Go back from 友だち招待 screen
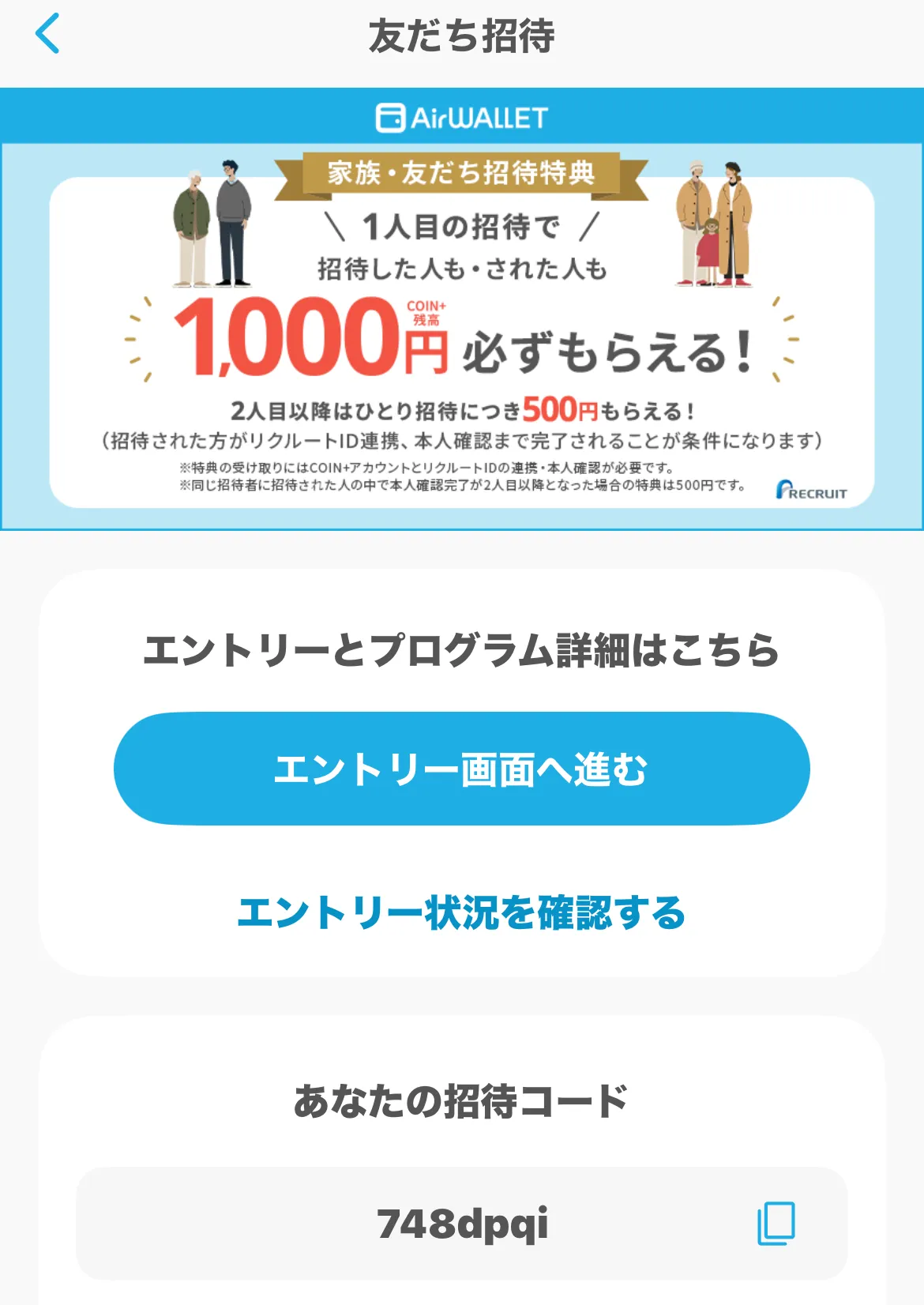The image size is (924, 1305). [47, 35]
